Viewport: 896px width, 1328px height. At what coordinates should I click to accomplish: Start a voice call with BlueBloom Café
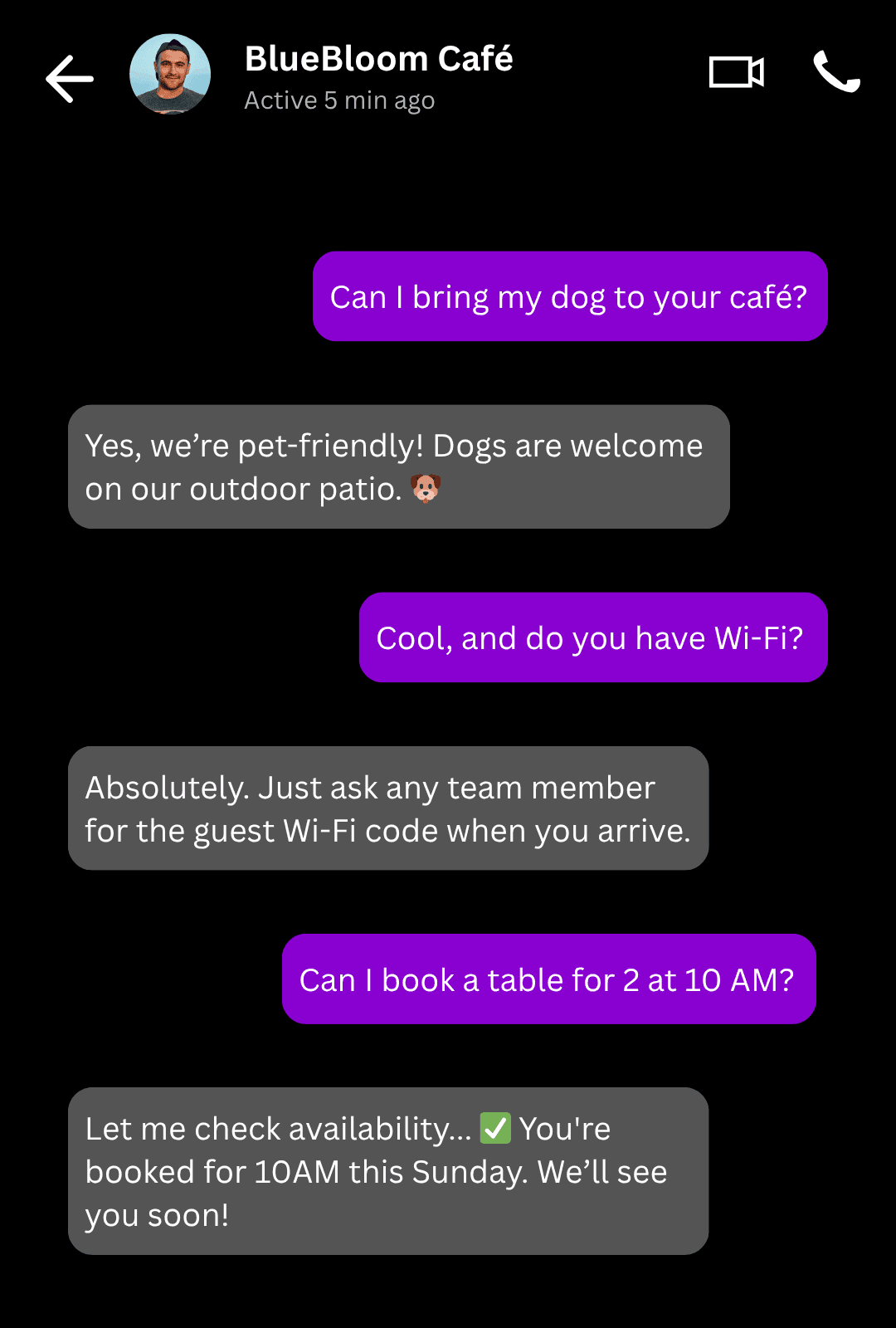(x=837, y=73)
